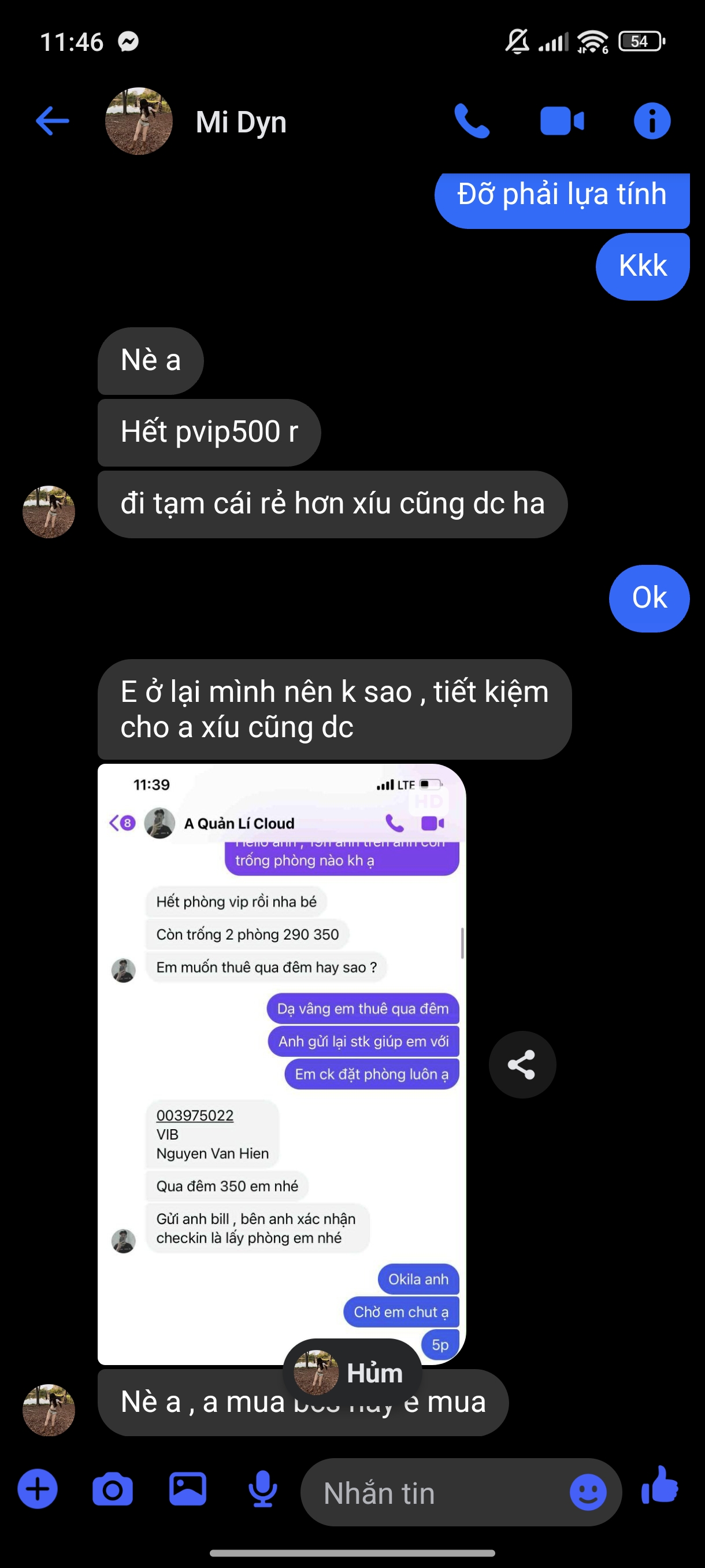705x1568 pixels.
Task: Share the screenshot image via forward button
Action: 522,1064
